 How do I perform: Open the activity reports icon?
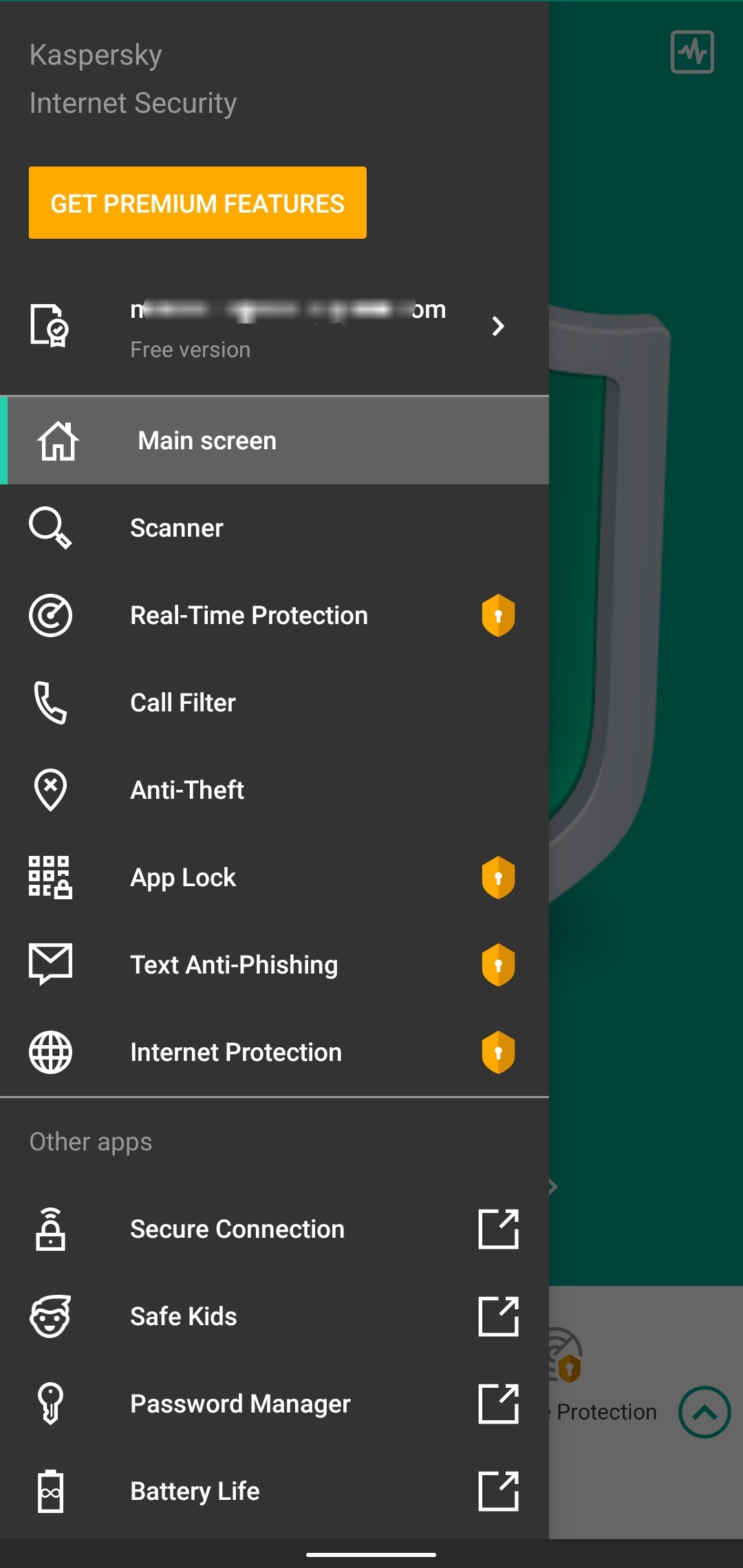pos(692,52)
